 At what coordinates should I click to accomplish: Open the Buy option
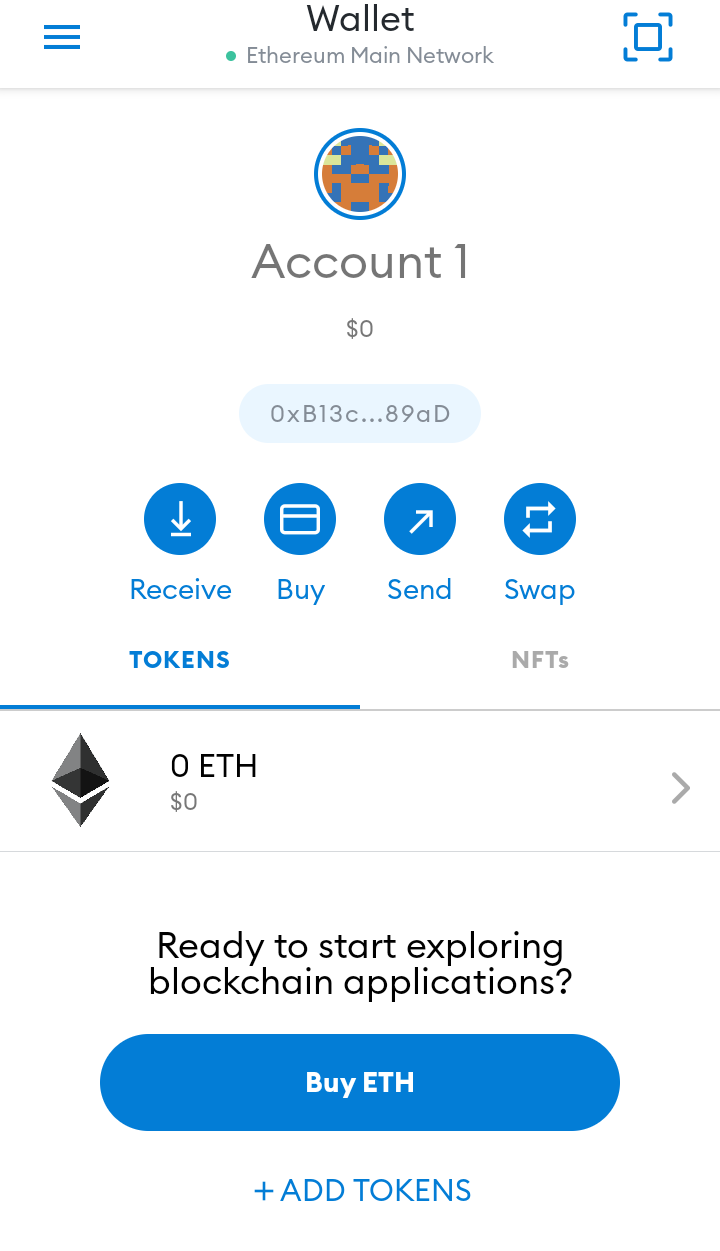click(300, 519)
